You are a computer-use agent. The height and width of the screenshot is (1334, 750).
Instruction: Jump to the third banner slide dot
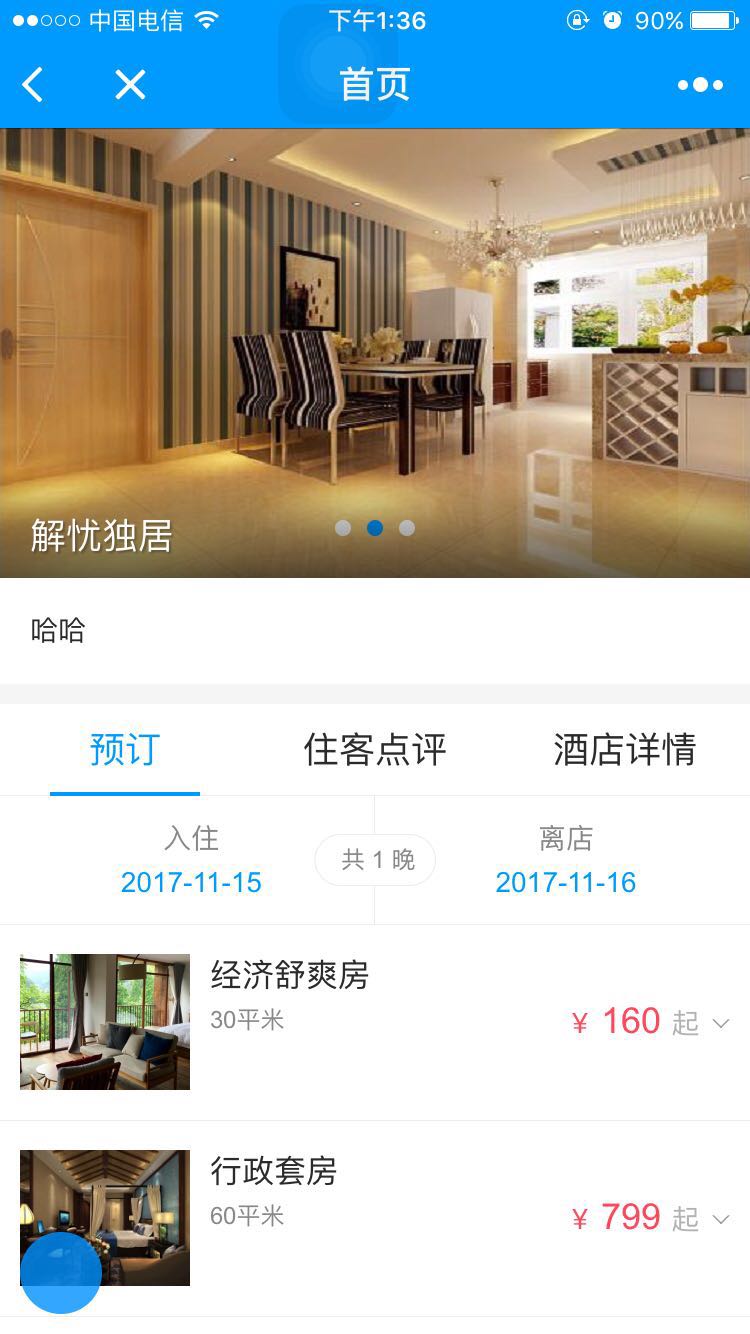coord(407,528)
